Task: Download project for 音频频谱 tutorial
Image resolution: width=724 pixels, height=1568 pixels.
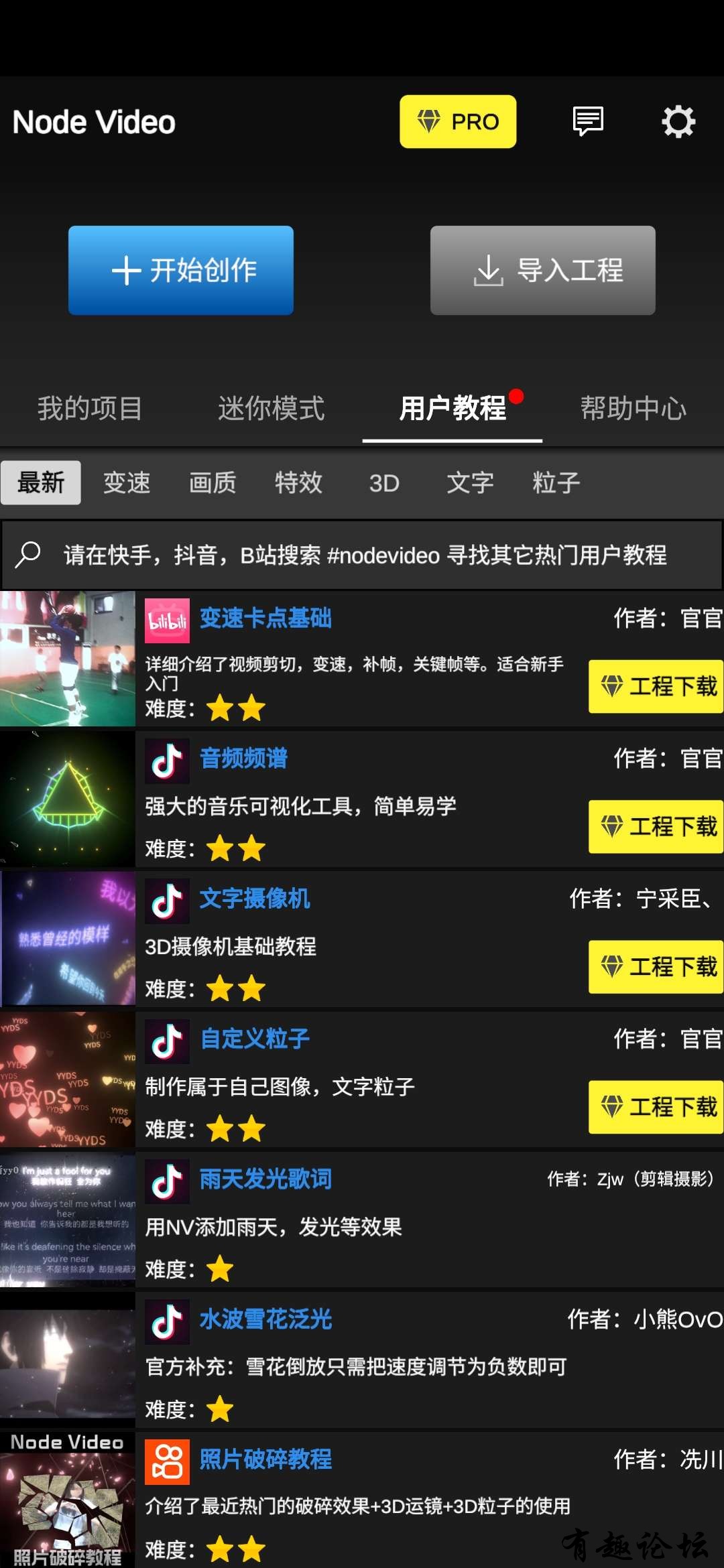Action: [656, 827]
